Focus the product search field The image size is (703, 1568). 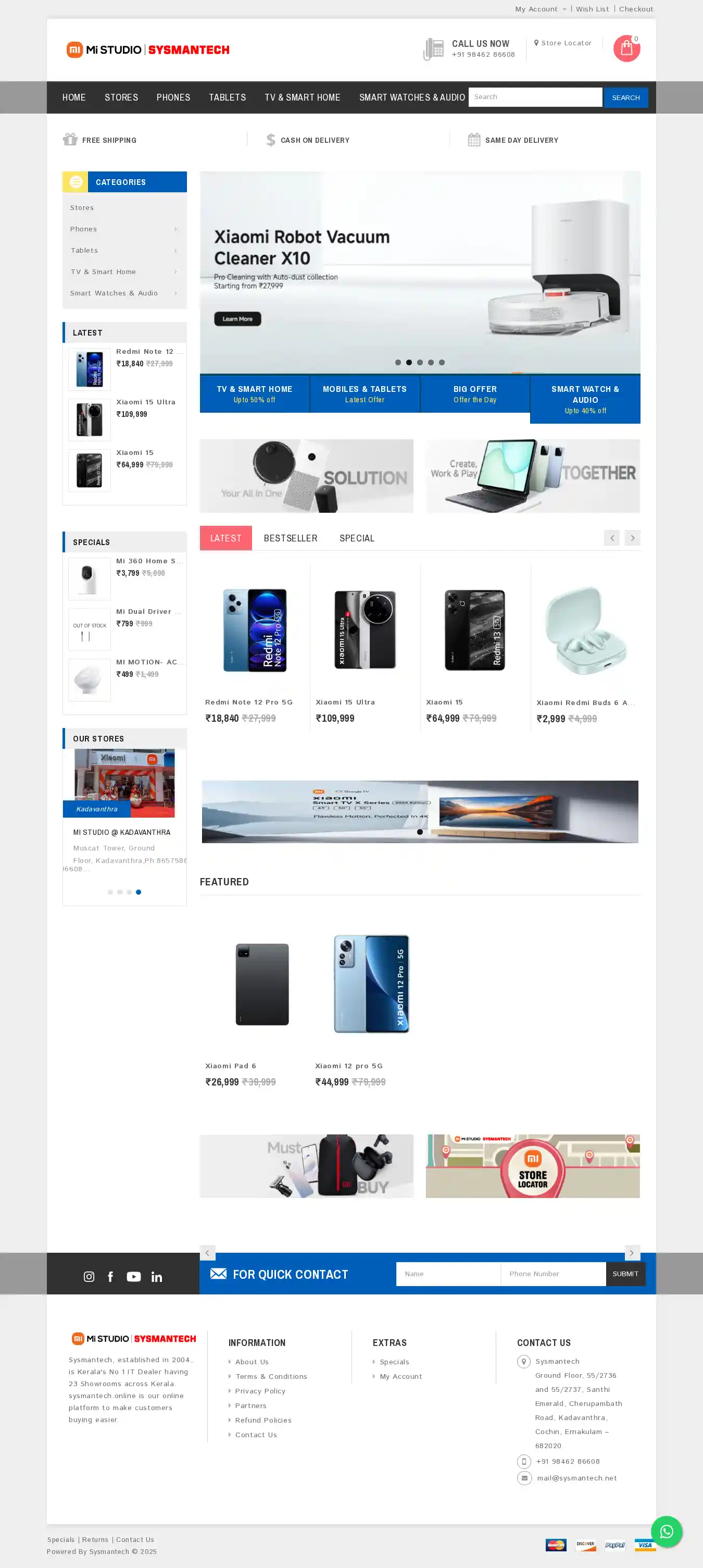click(535, 97)
